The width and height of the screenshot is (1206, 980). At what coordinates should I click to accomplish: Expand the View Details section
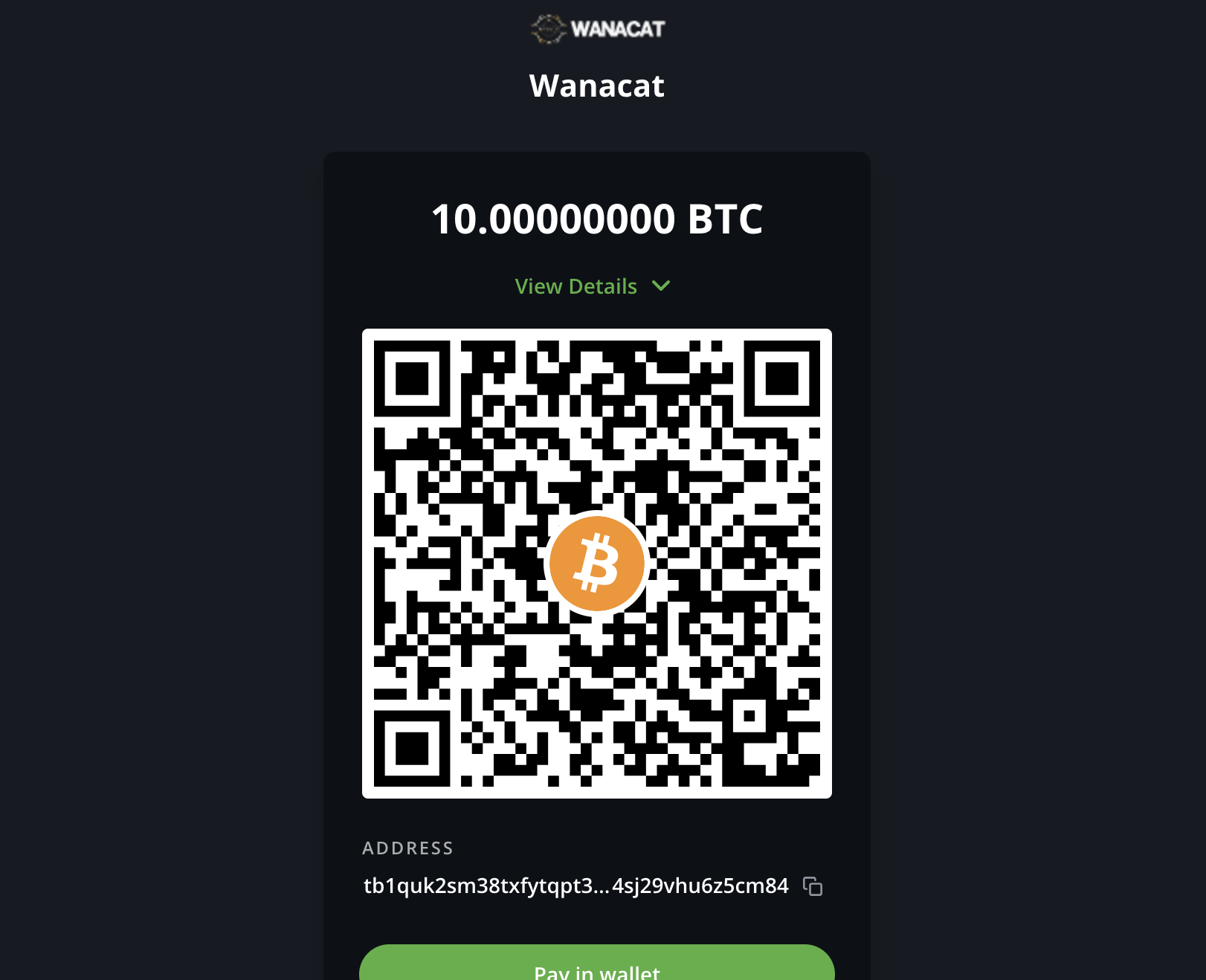tap(593, 286)
